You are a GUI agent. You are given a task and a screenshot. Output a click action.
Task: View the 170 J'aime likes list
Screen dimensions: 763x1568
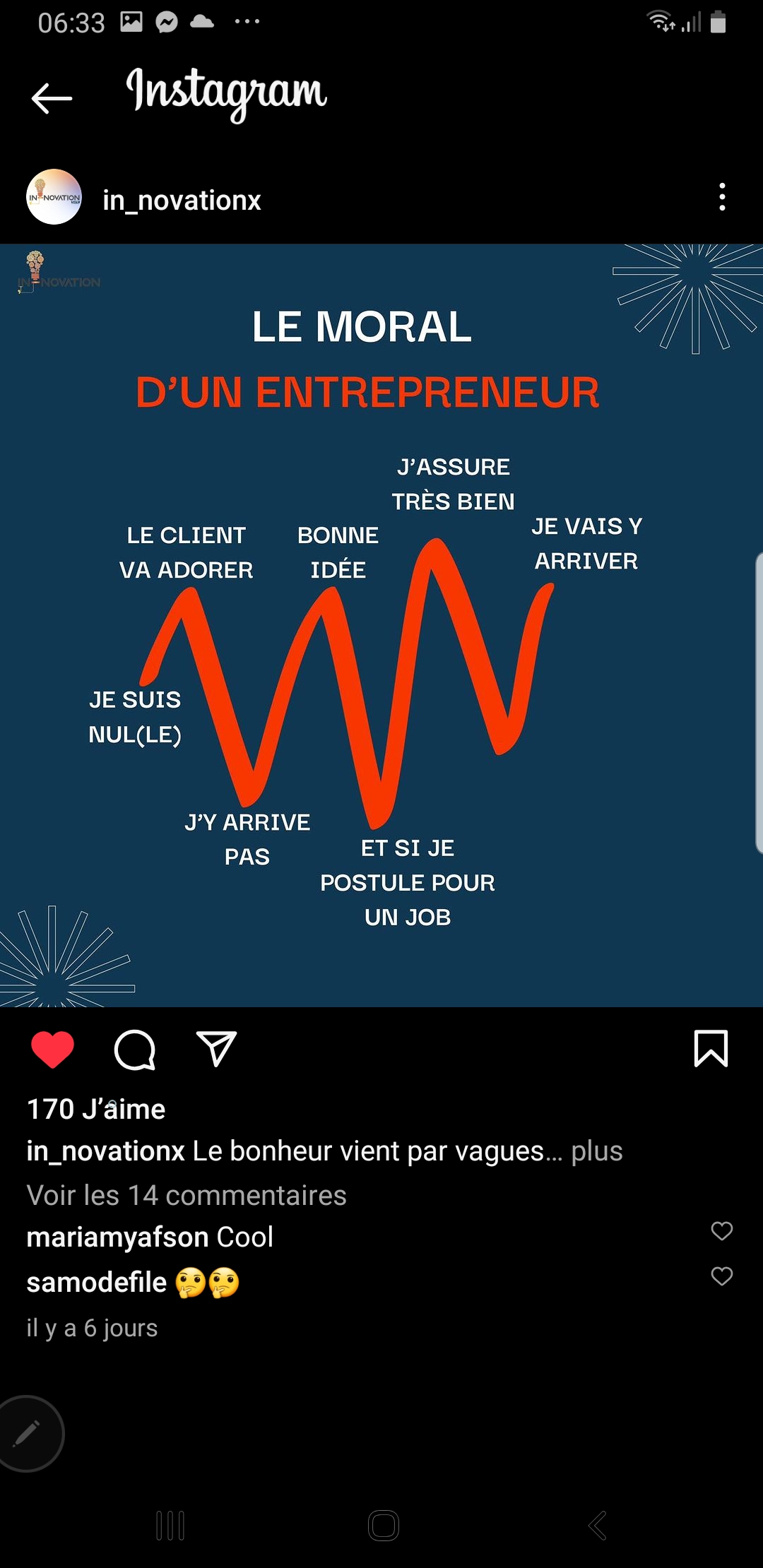96,1109
